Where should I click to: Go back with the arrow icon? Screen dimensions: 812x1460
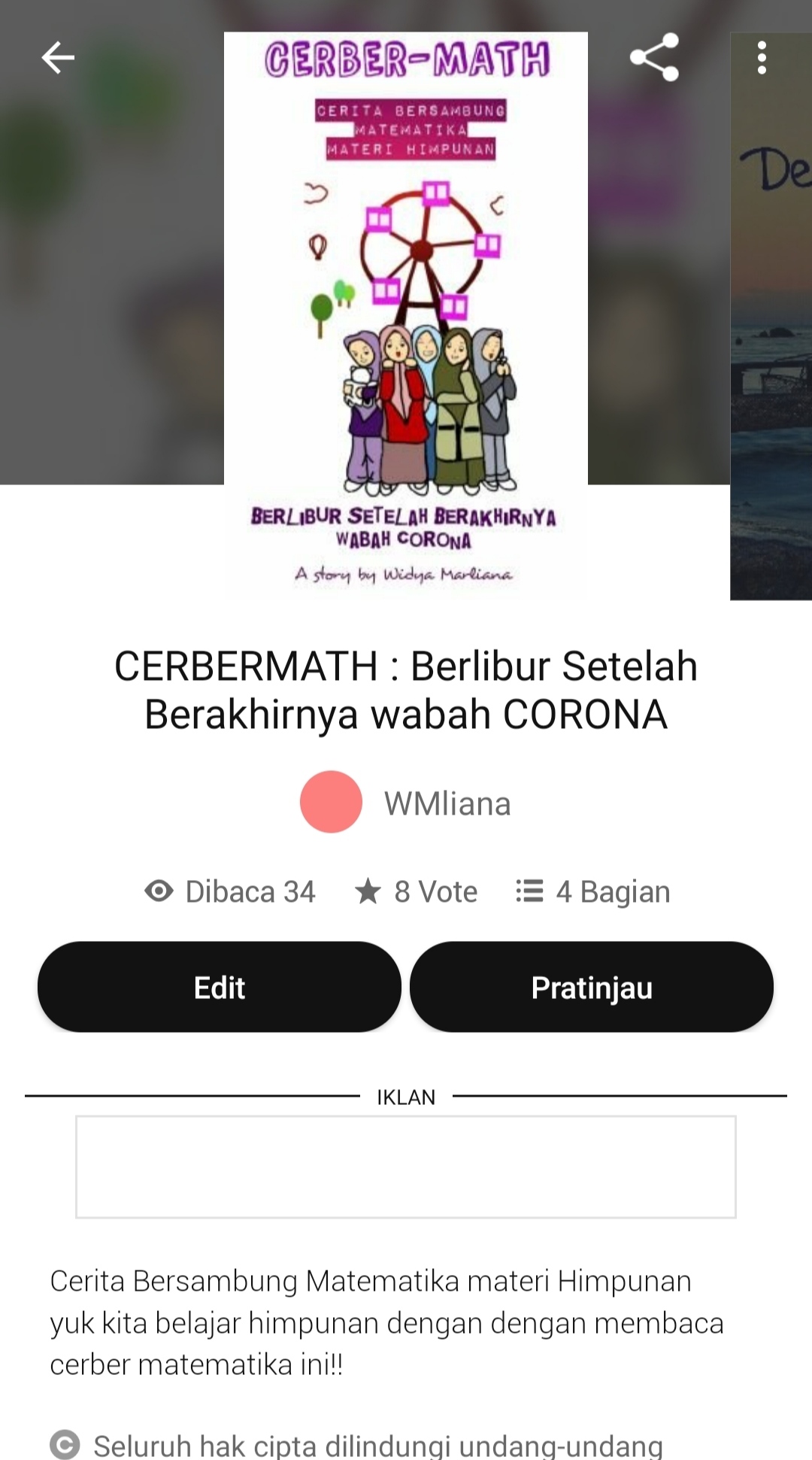(58, 58)
